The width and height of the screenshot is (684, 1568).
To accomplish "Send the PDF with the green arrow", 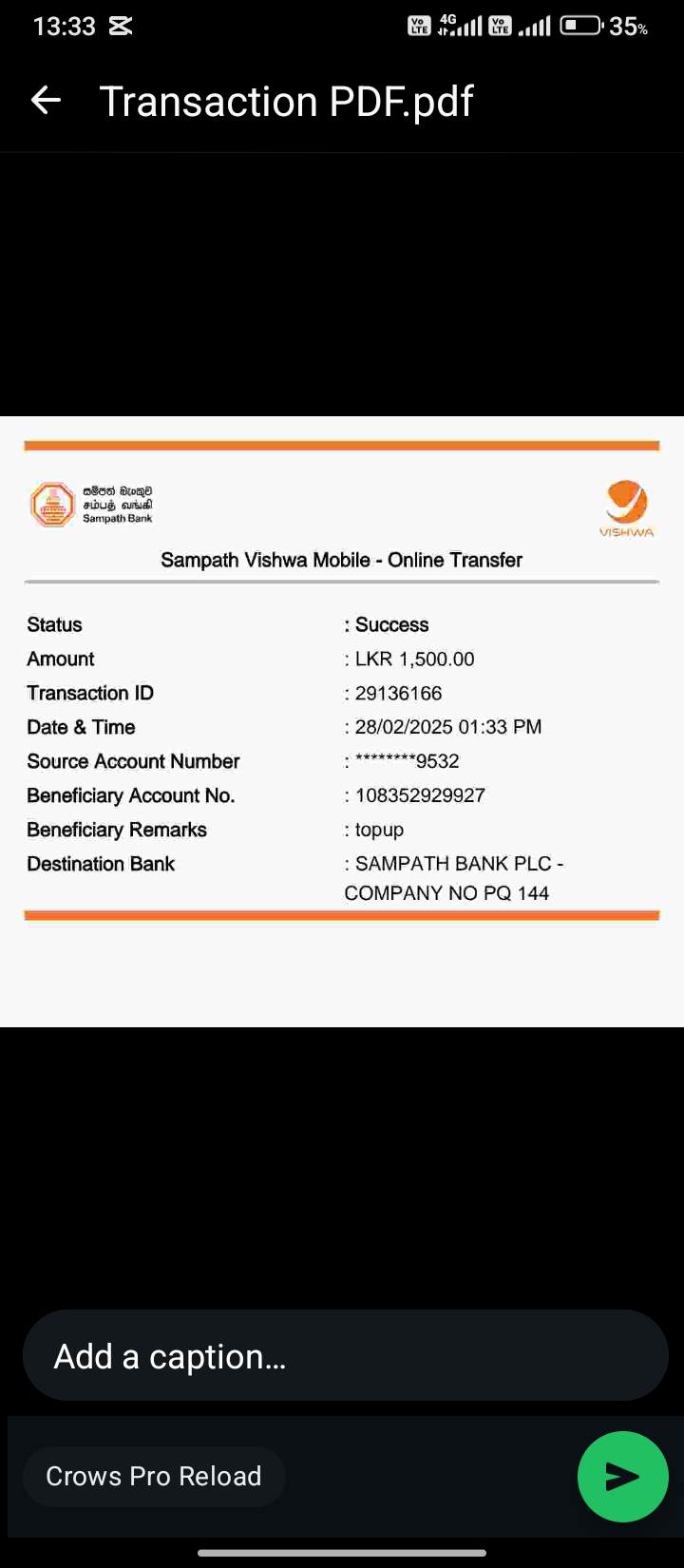I will coord(622,1476).
